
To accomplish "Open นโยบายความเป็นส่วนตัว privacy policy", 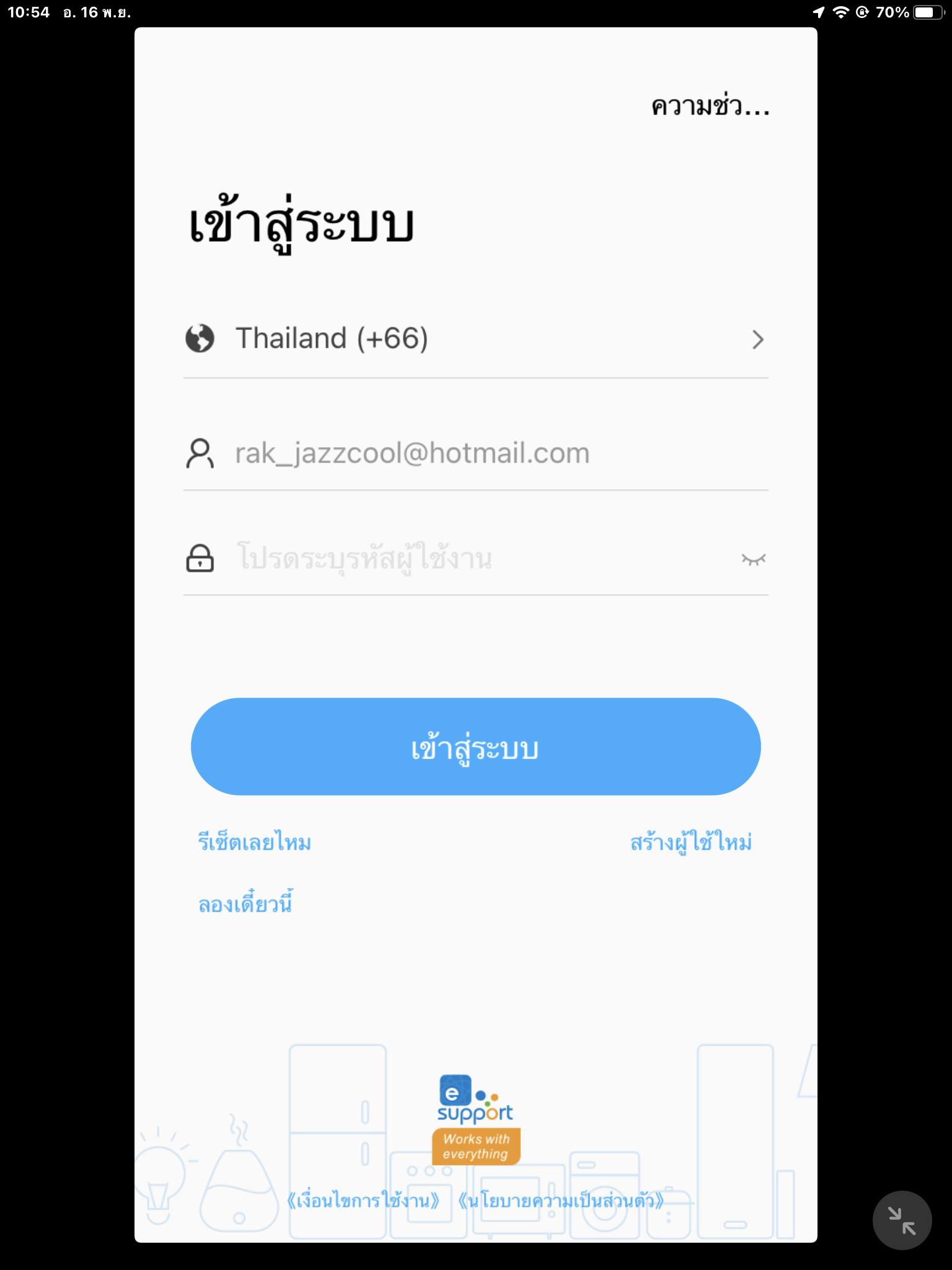I will click(561, 1201).
